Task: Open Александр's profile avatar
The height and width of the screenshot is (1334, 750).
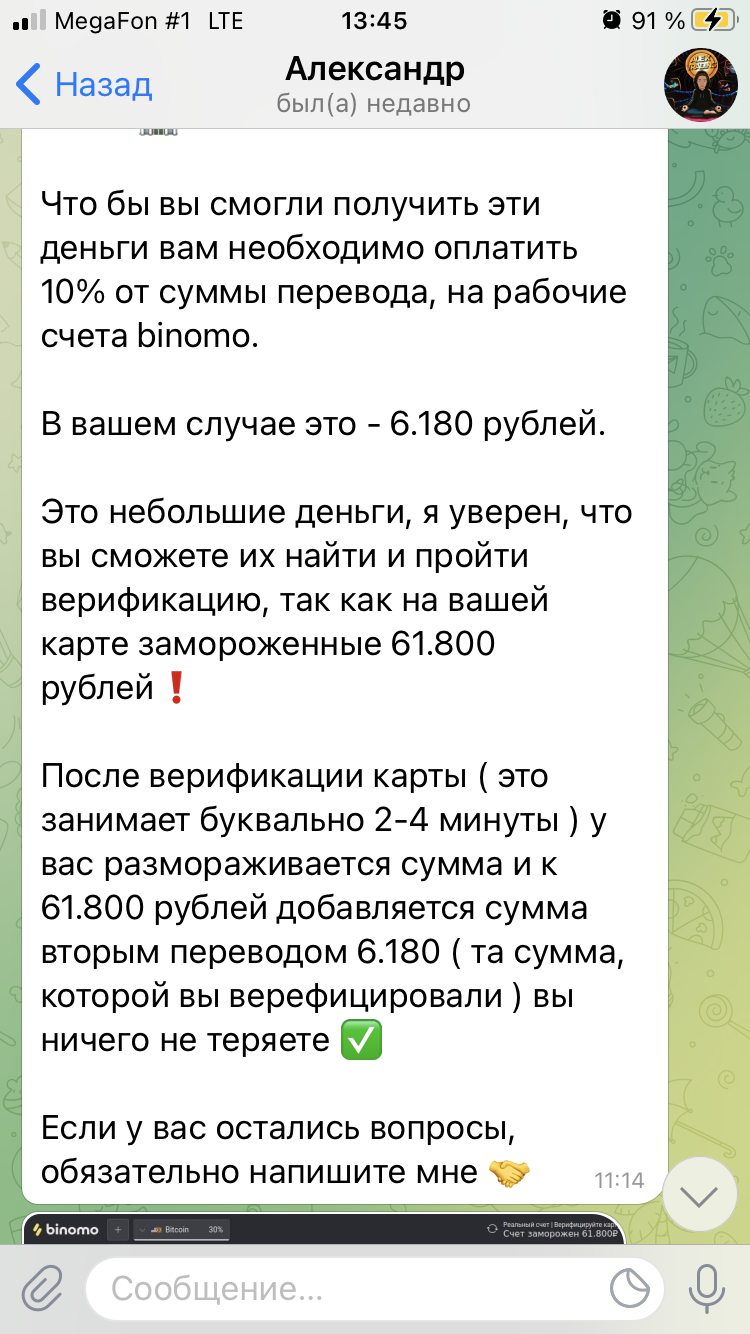Action: click(700, 84)
